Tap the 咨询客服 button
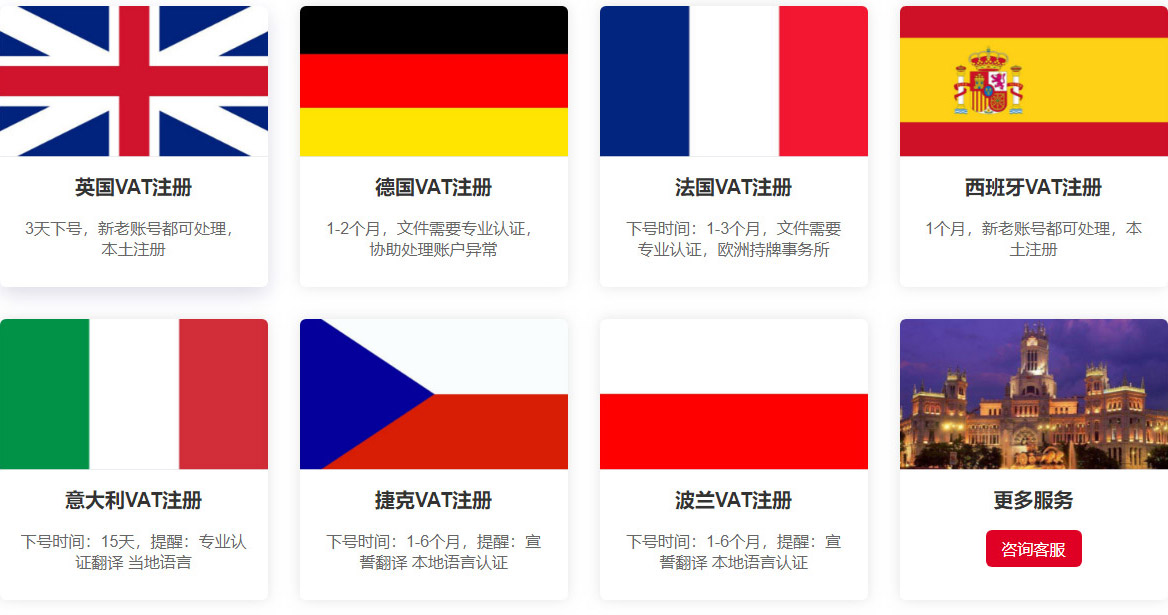Screen dimensions: 1168x615 1033,549
